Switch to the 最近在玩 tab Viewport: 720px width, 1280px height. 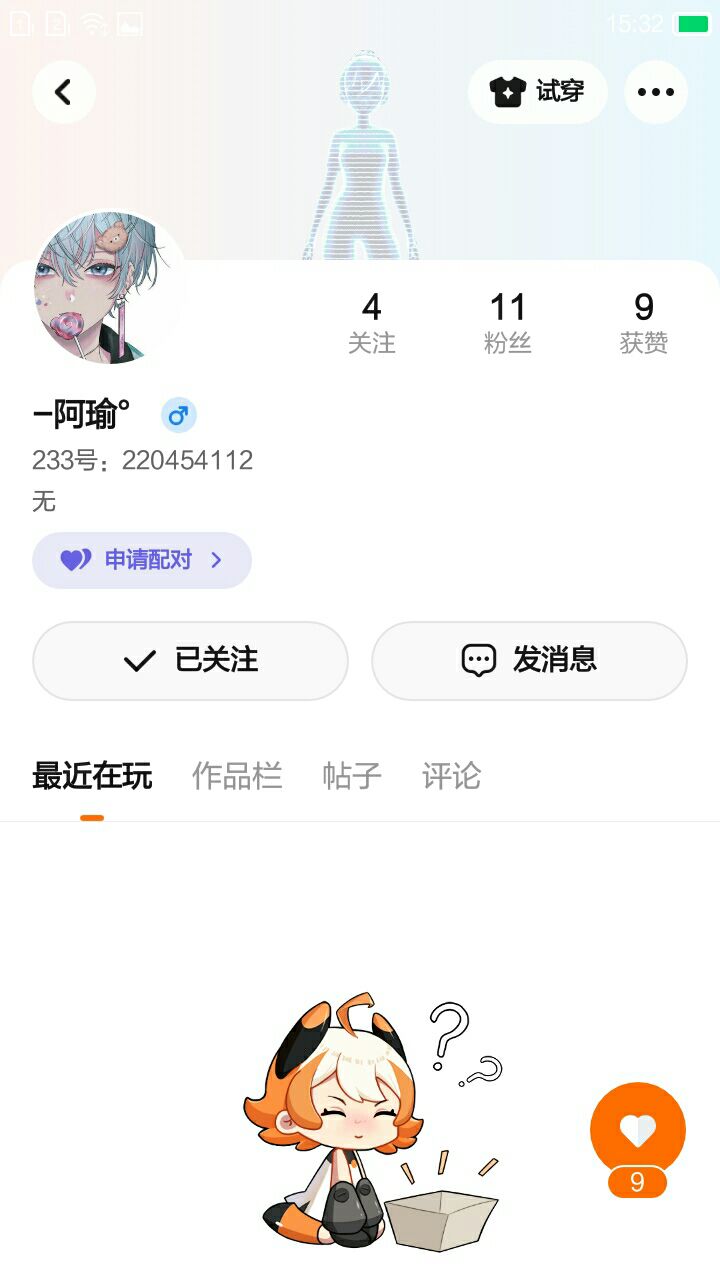coord(92,776)
